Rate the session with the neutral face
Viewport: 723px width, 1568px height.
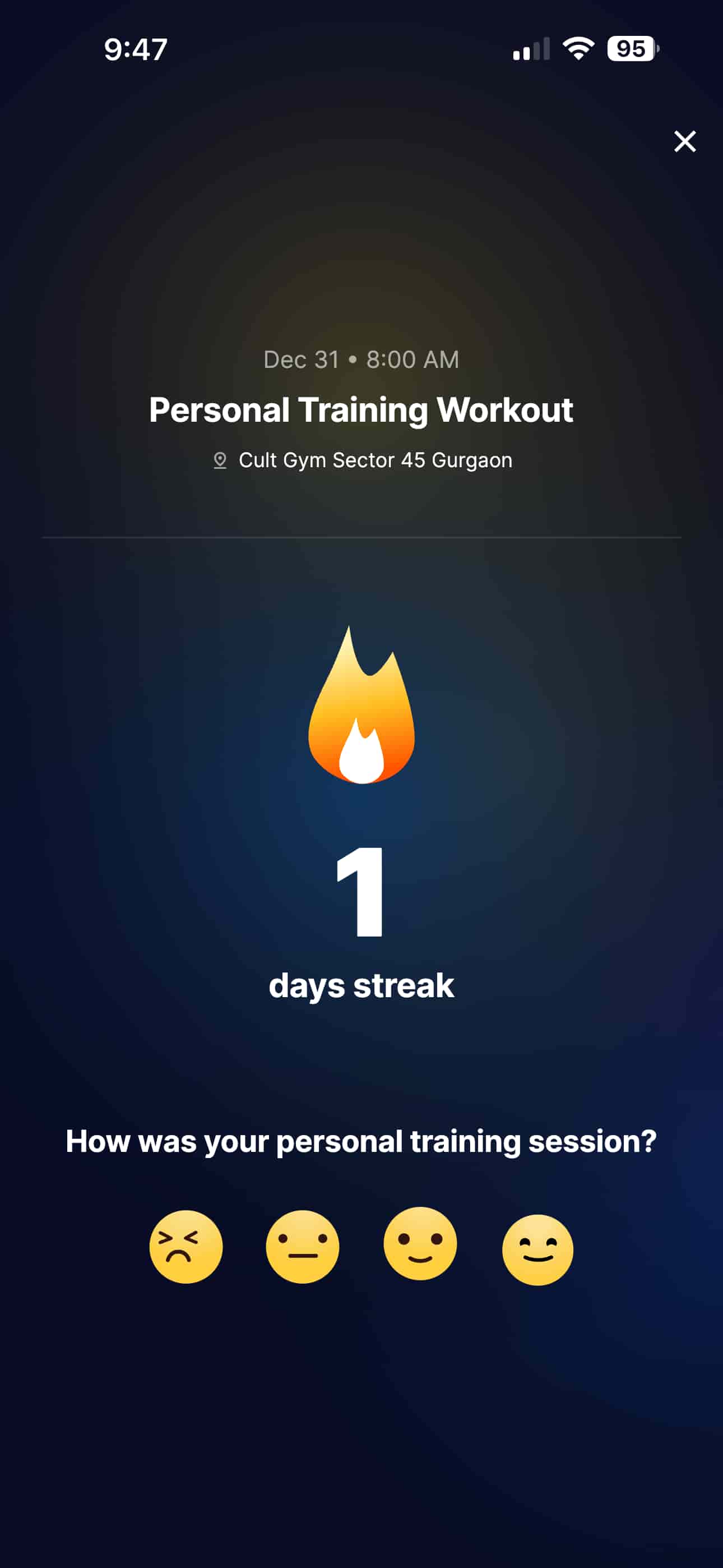click(303, 1247)
